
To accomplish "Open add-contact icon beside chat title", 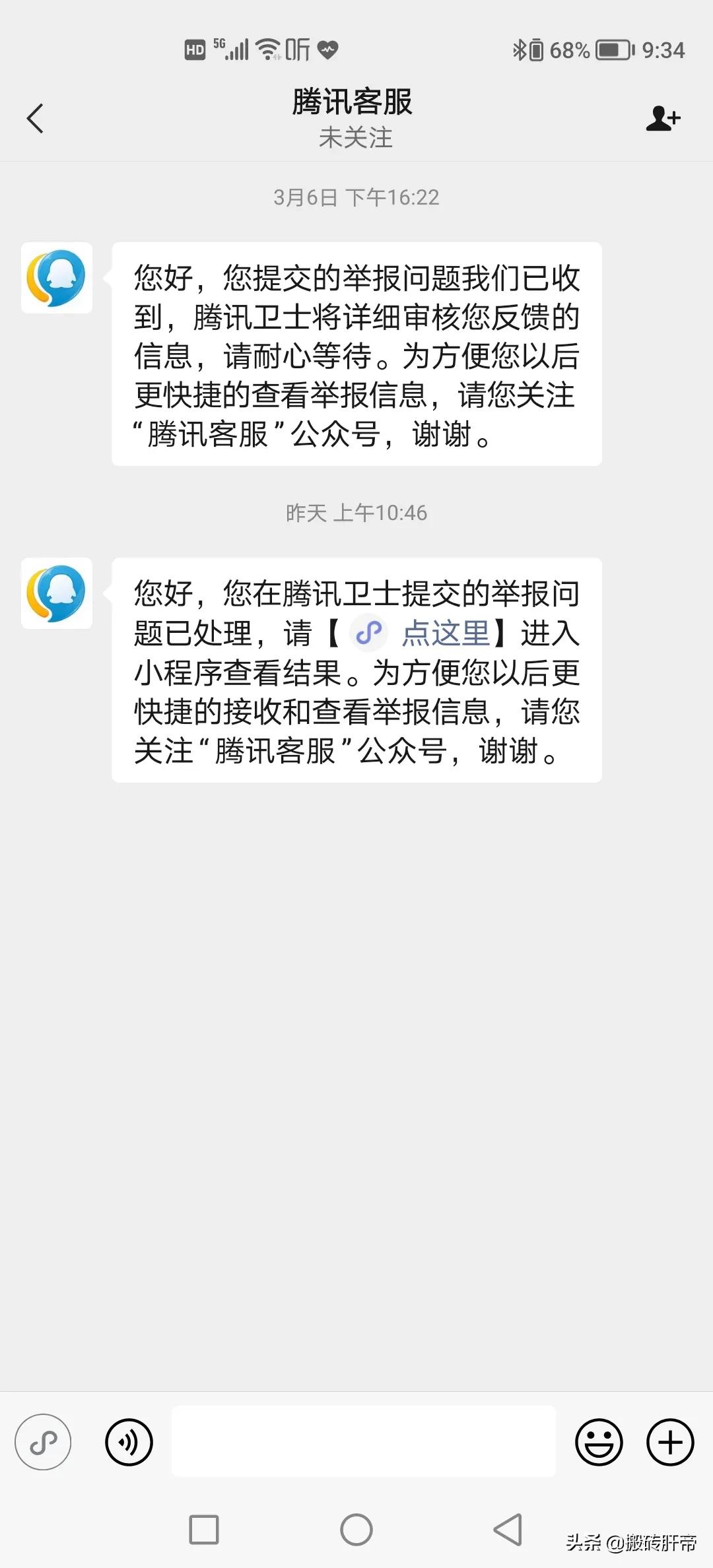I will [x=663, y=117].
